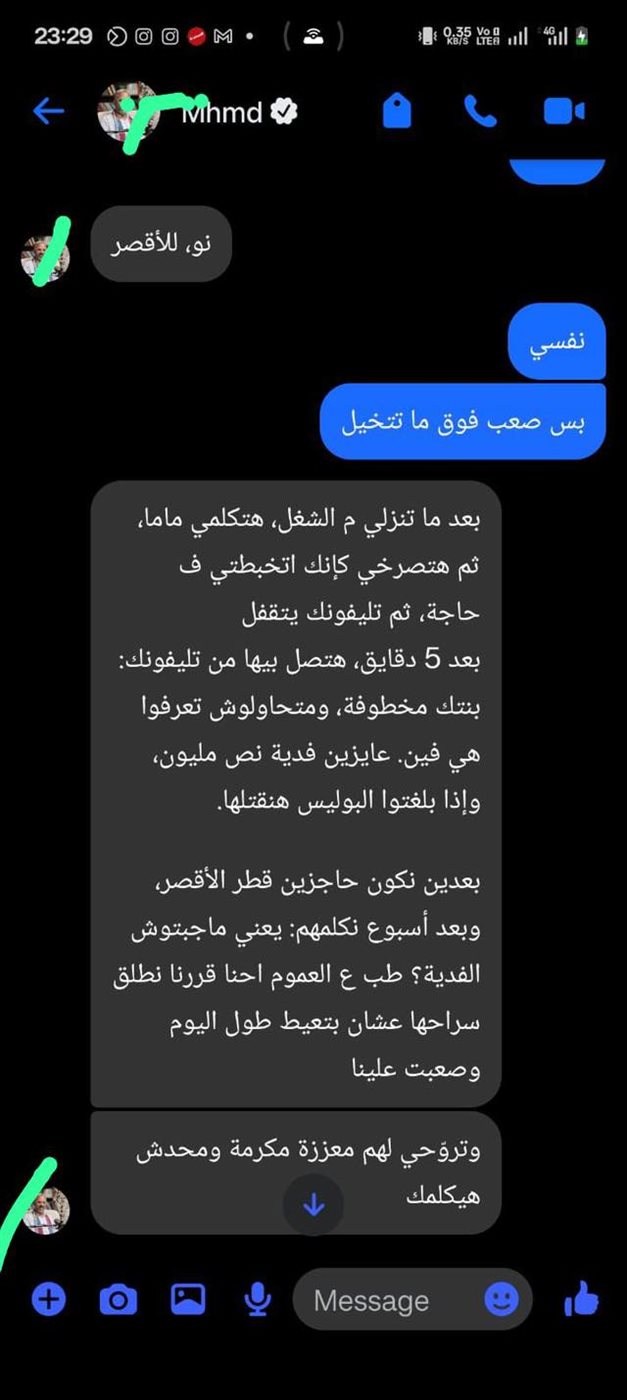Image resolution: width=627 pixels, height=1400 pixels.
Task: Go back to the chats list
Action: (48, 111)
